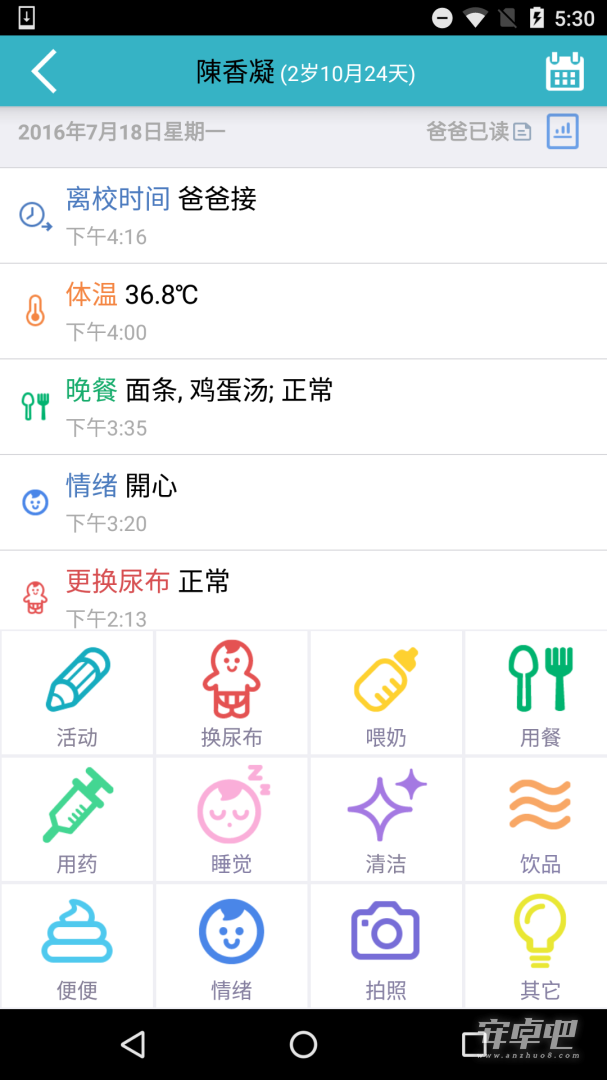Choose the 清洁 tile
Viewport: 607px width, 1080px height.
pos(386,820)
